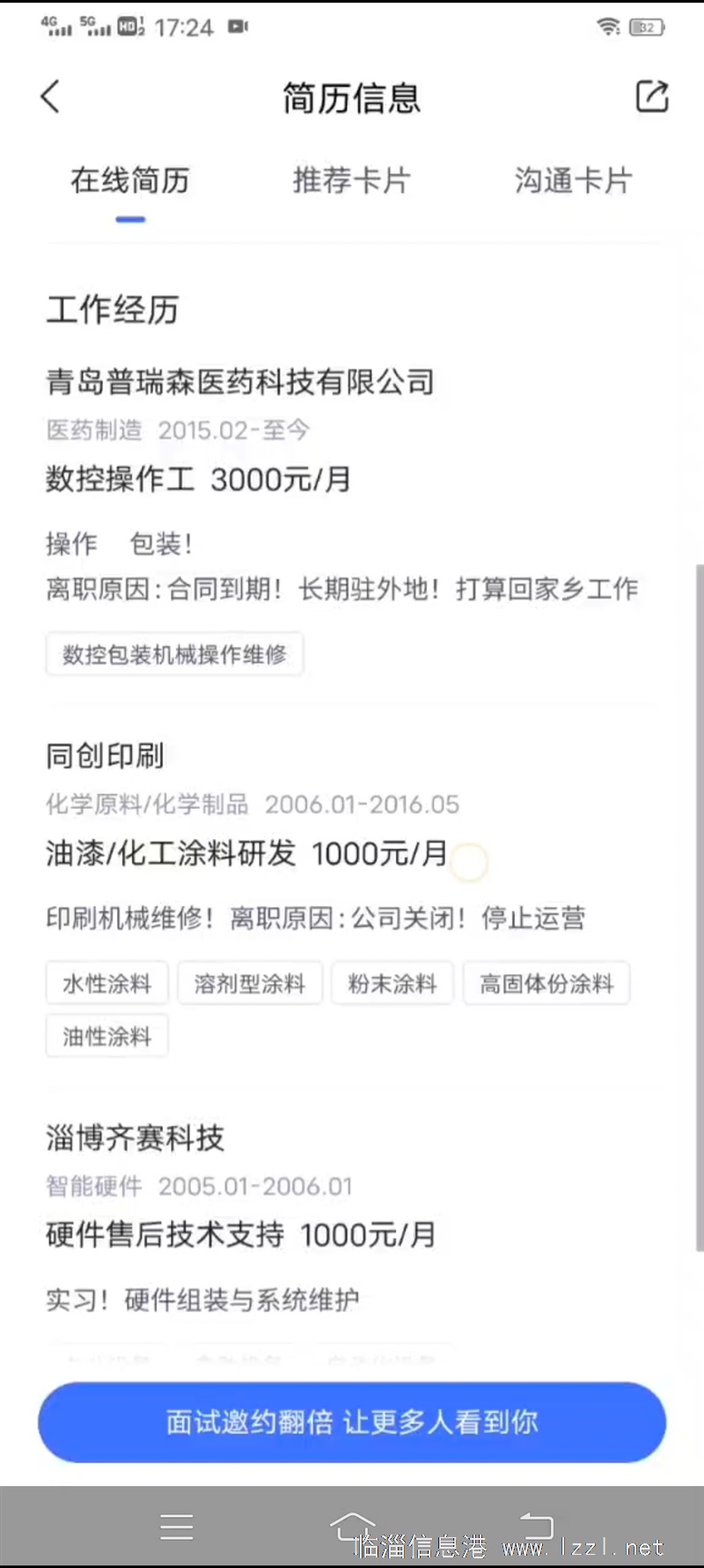This screenshot has height=1568, width=704.
Task: Open recent apps via system menu button
Action: click(x=177, y=1527)
